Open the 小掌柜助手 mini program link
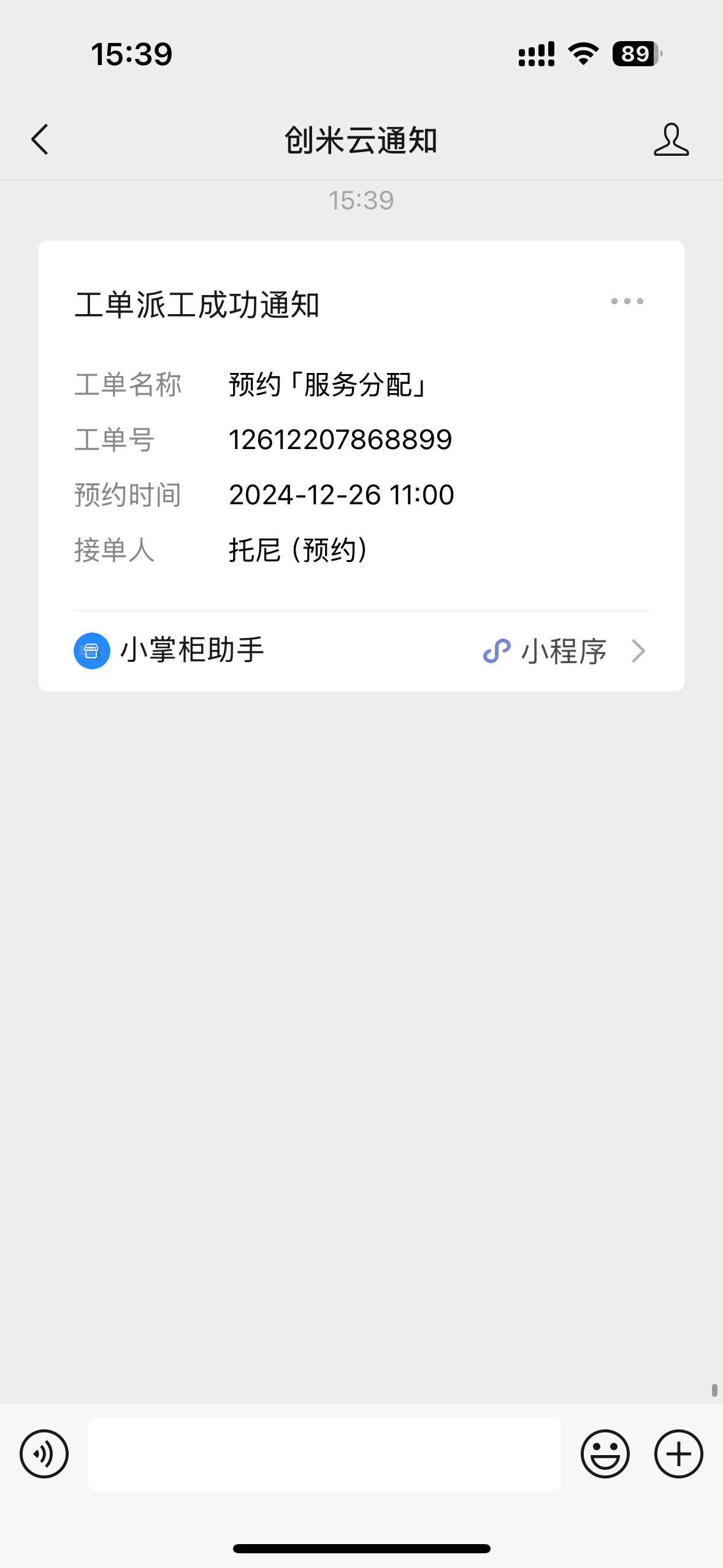The height and width of the screenshot is (1568, 723). click(361, 651)
